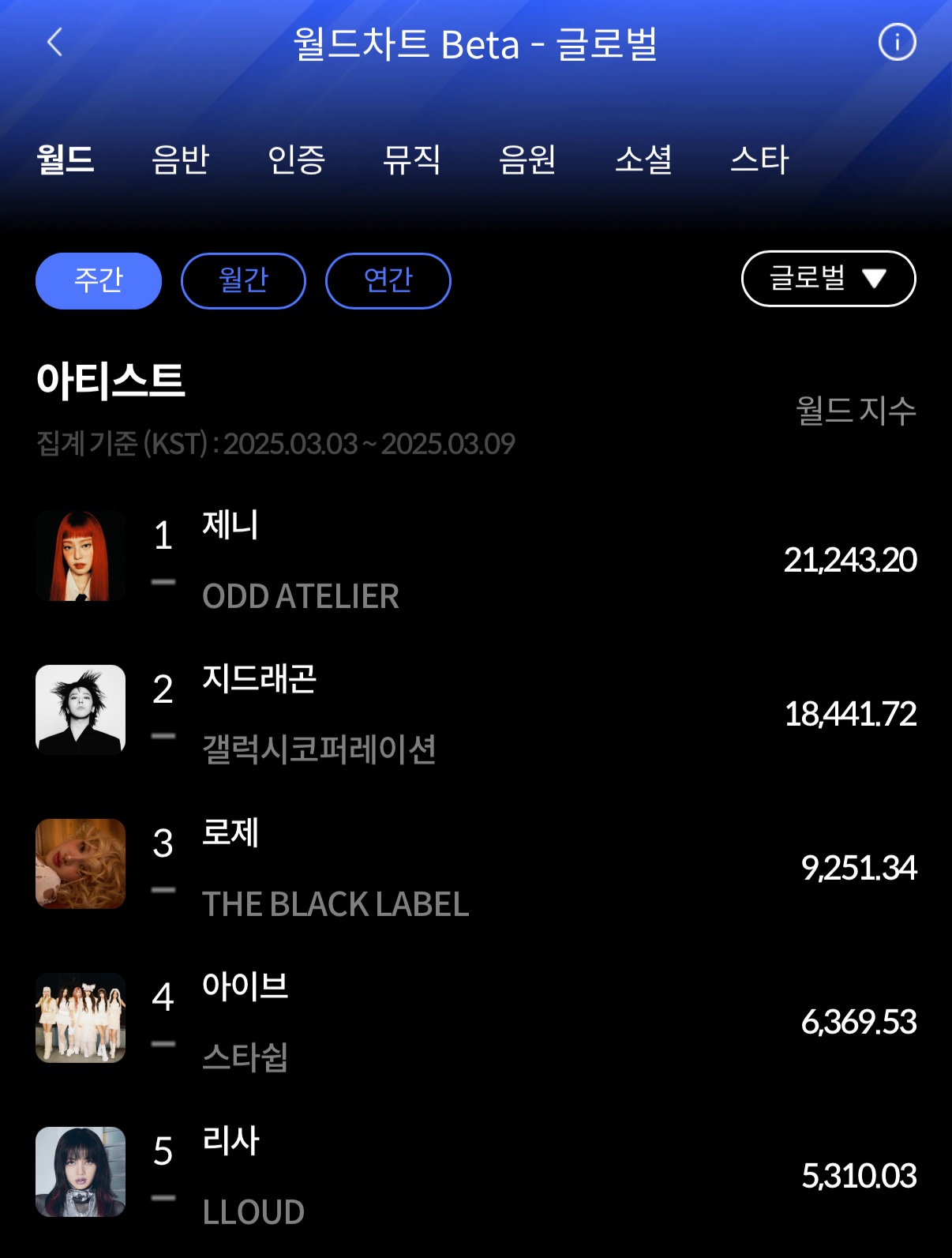Open the 뮤직 tab
This screenshot has width=952, height=1258.
[411, 159]
